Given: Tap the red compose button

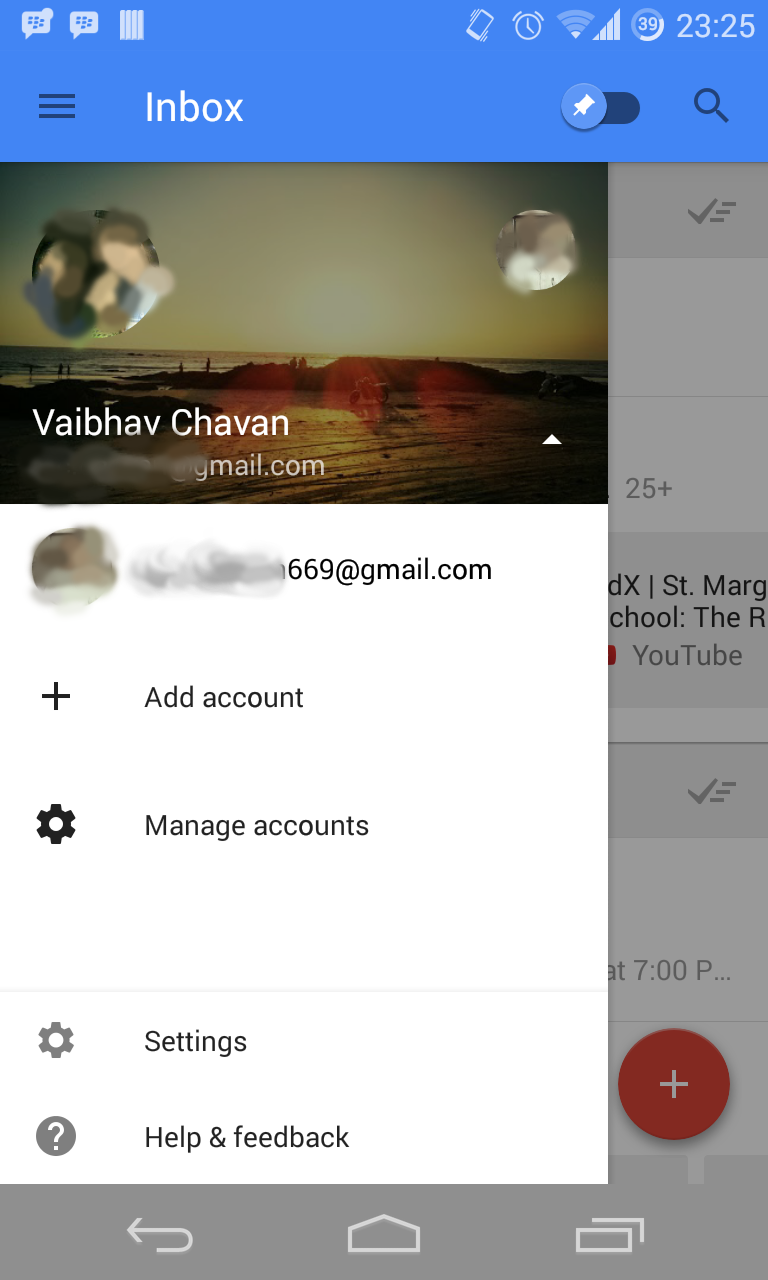Looking at the screenshot, I should click(x=673, y=1084).
